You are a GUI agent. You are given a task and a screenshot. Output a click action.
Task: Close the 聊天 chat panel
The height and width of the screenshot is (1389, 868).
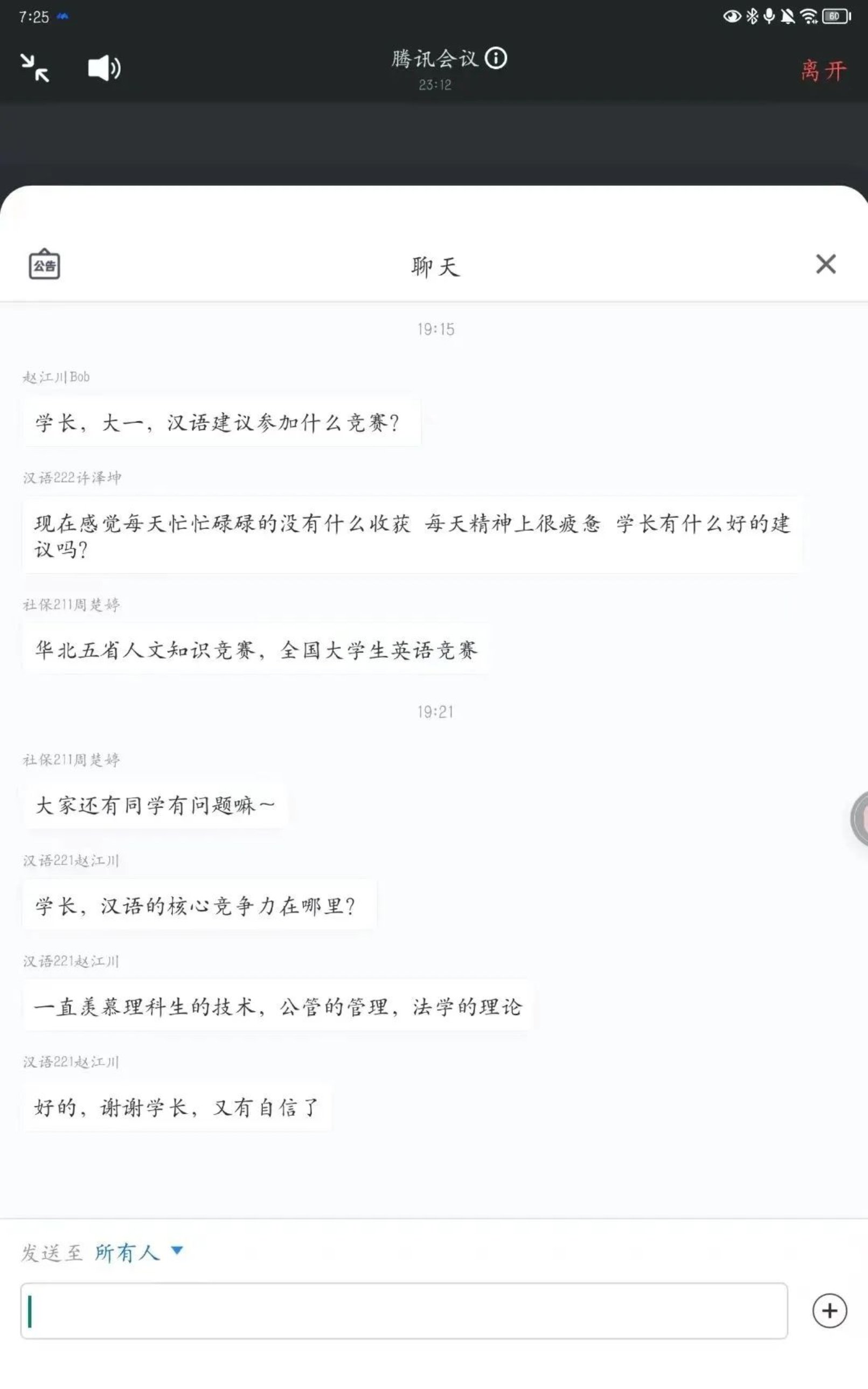tap(825, 264)
